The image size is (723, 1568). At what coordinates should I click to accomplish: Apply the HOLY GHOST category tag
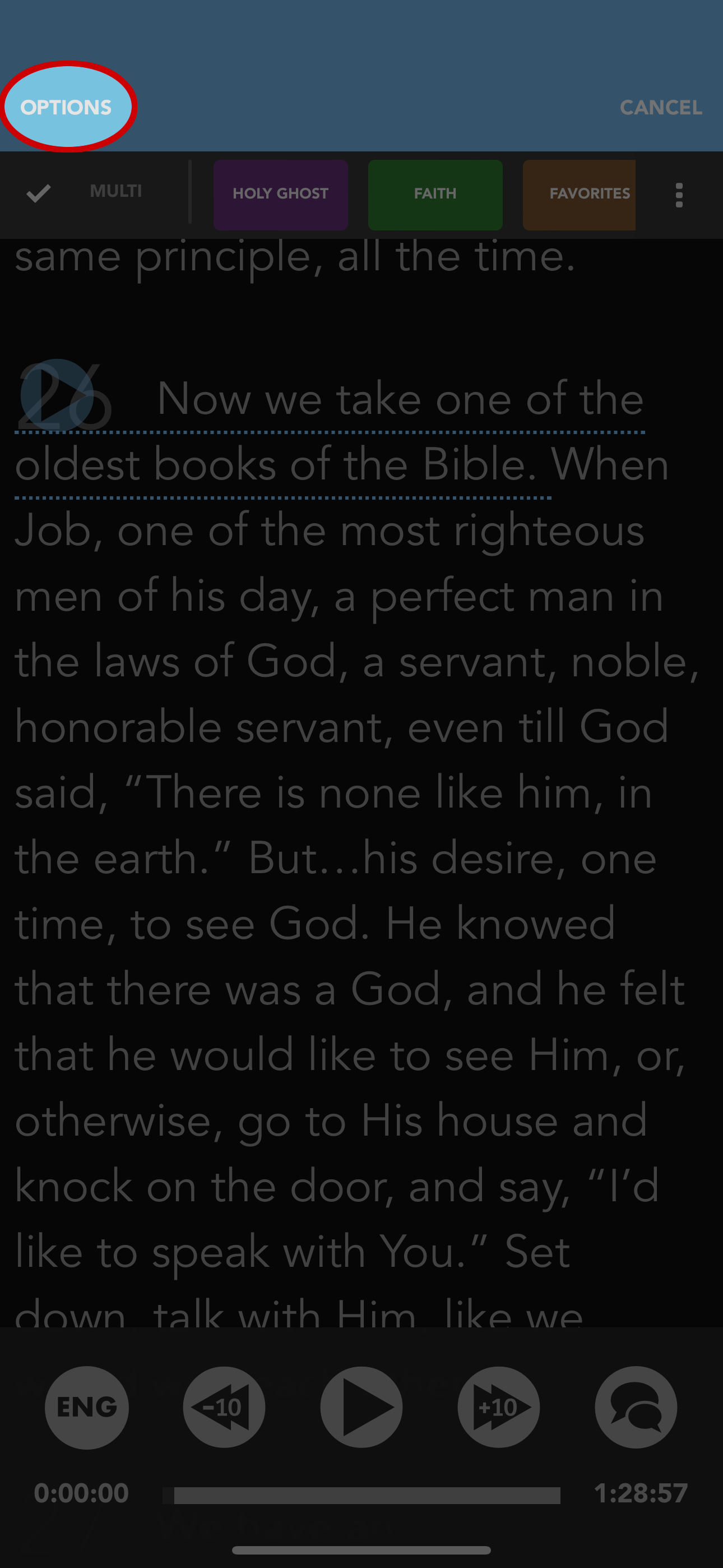tap(281, 195)
